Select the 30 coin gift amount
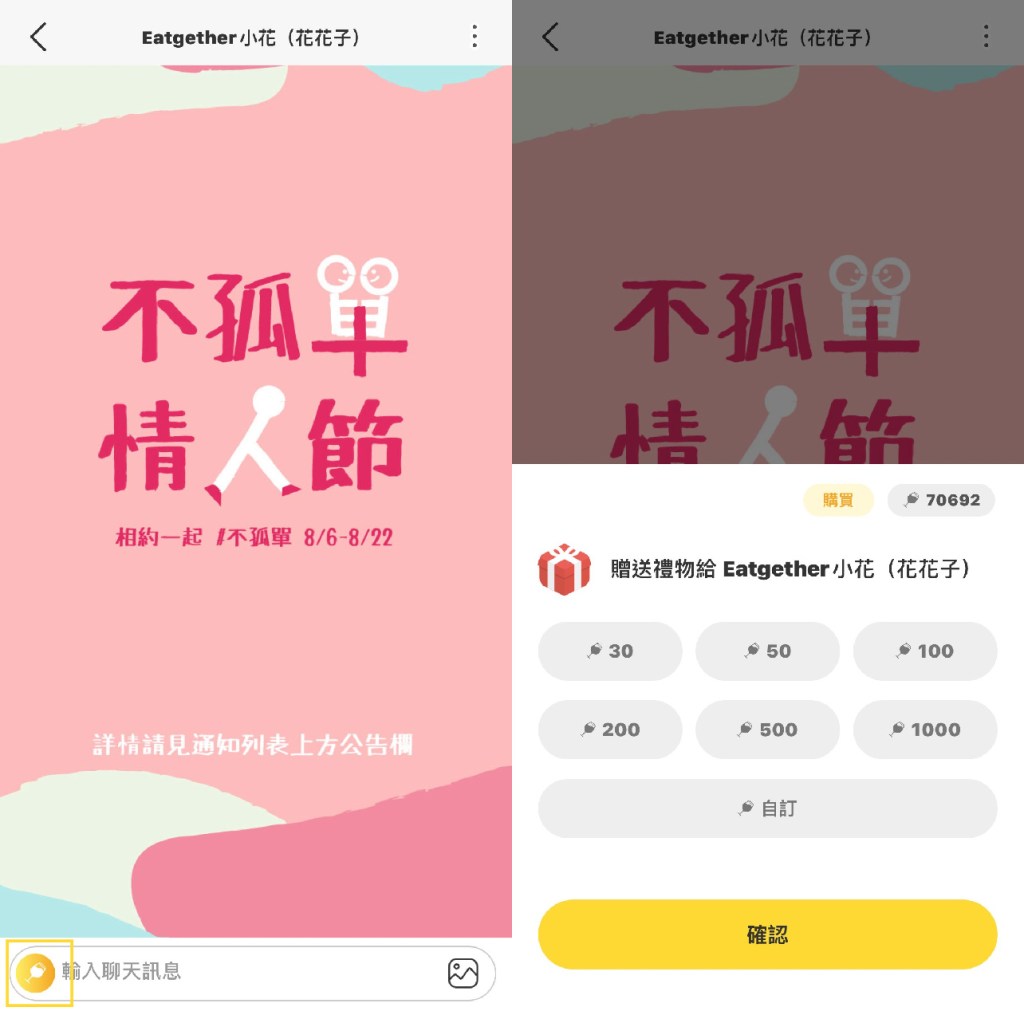The width and height of the screenshot is (1024, 1011). pyautogui.click(x=610, y=651)
